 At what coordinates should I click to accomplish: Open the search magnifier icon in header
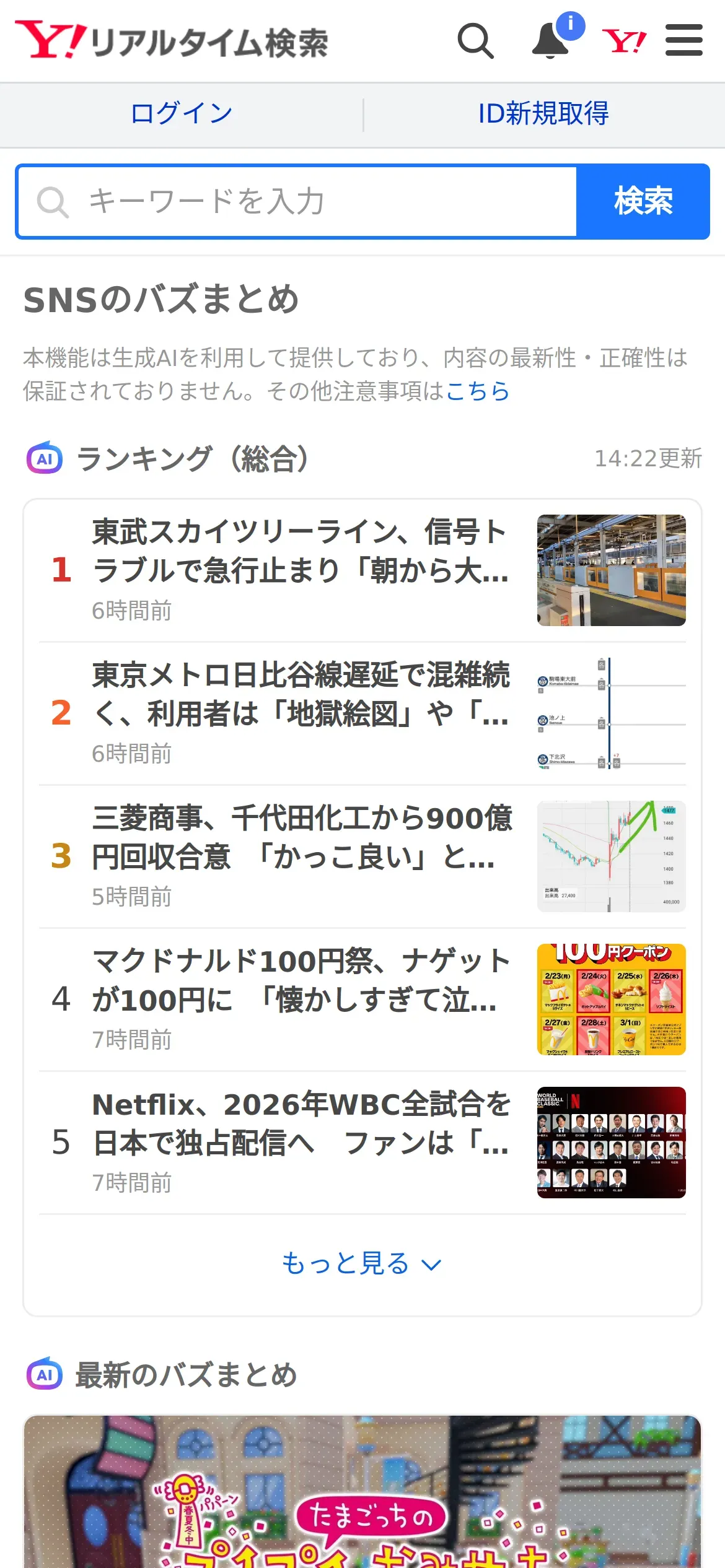coord(475,41)
